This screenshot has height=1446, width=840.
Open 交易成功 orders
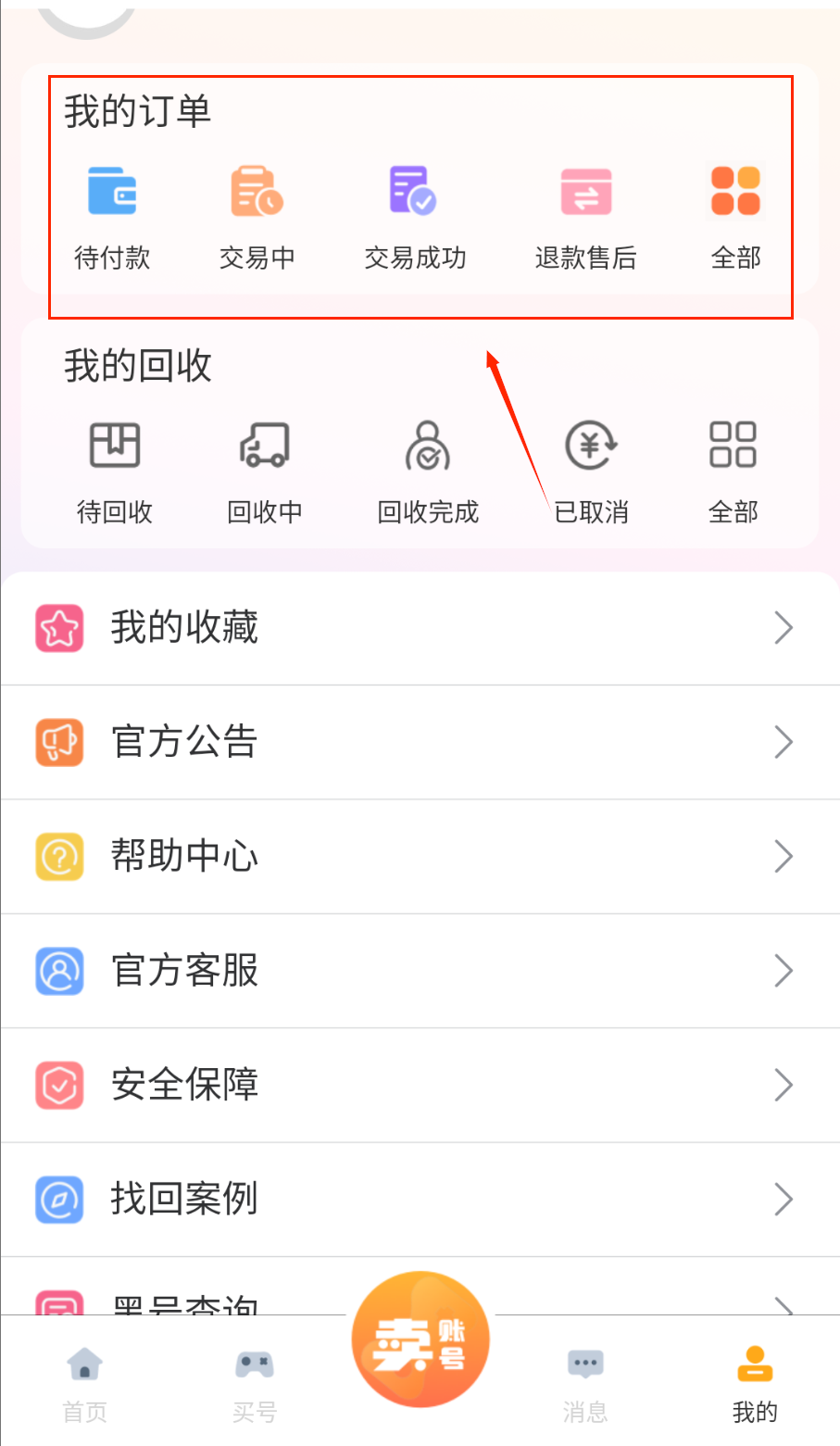(x=414, y=215)
